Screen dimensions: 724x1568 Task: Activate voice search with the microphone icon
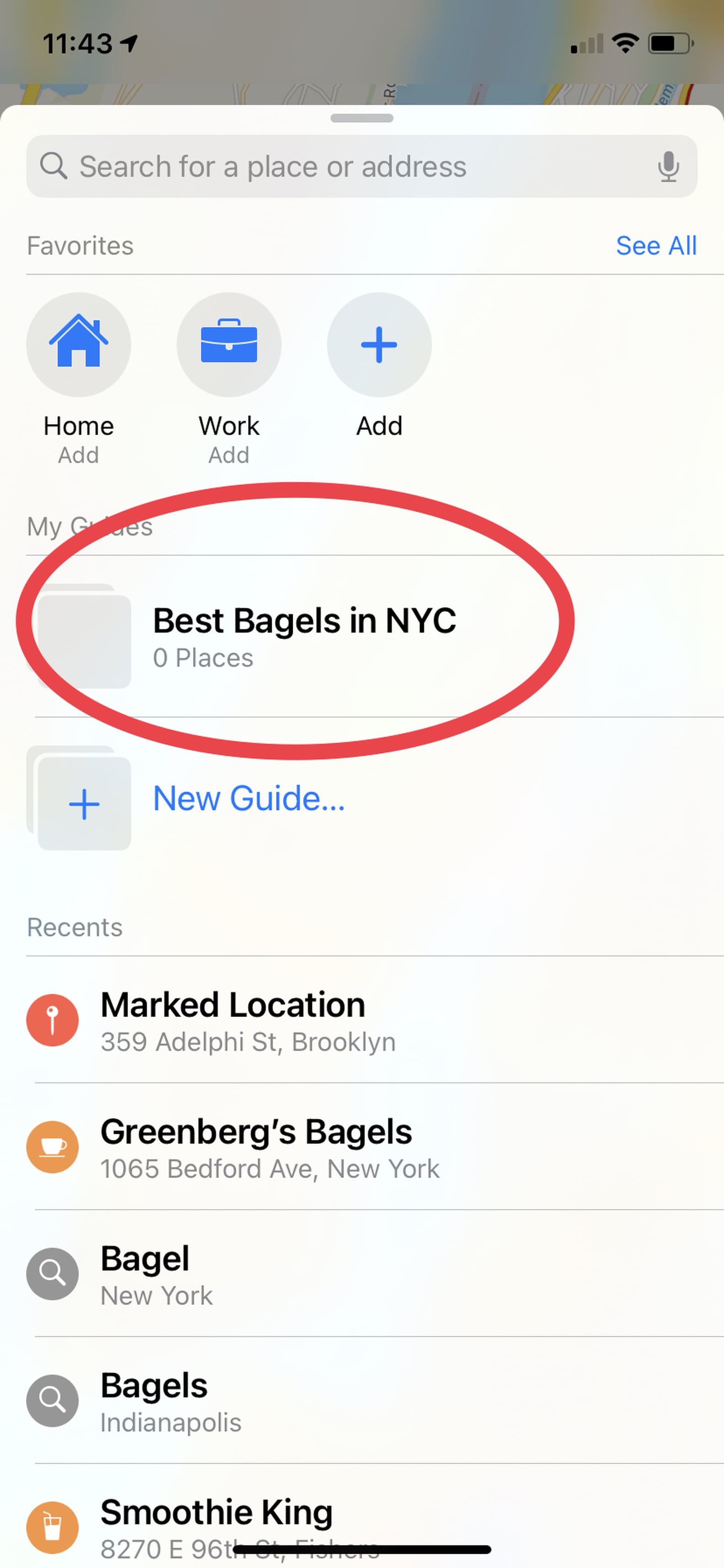pos(669,166)
